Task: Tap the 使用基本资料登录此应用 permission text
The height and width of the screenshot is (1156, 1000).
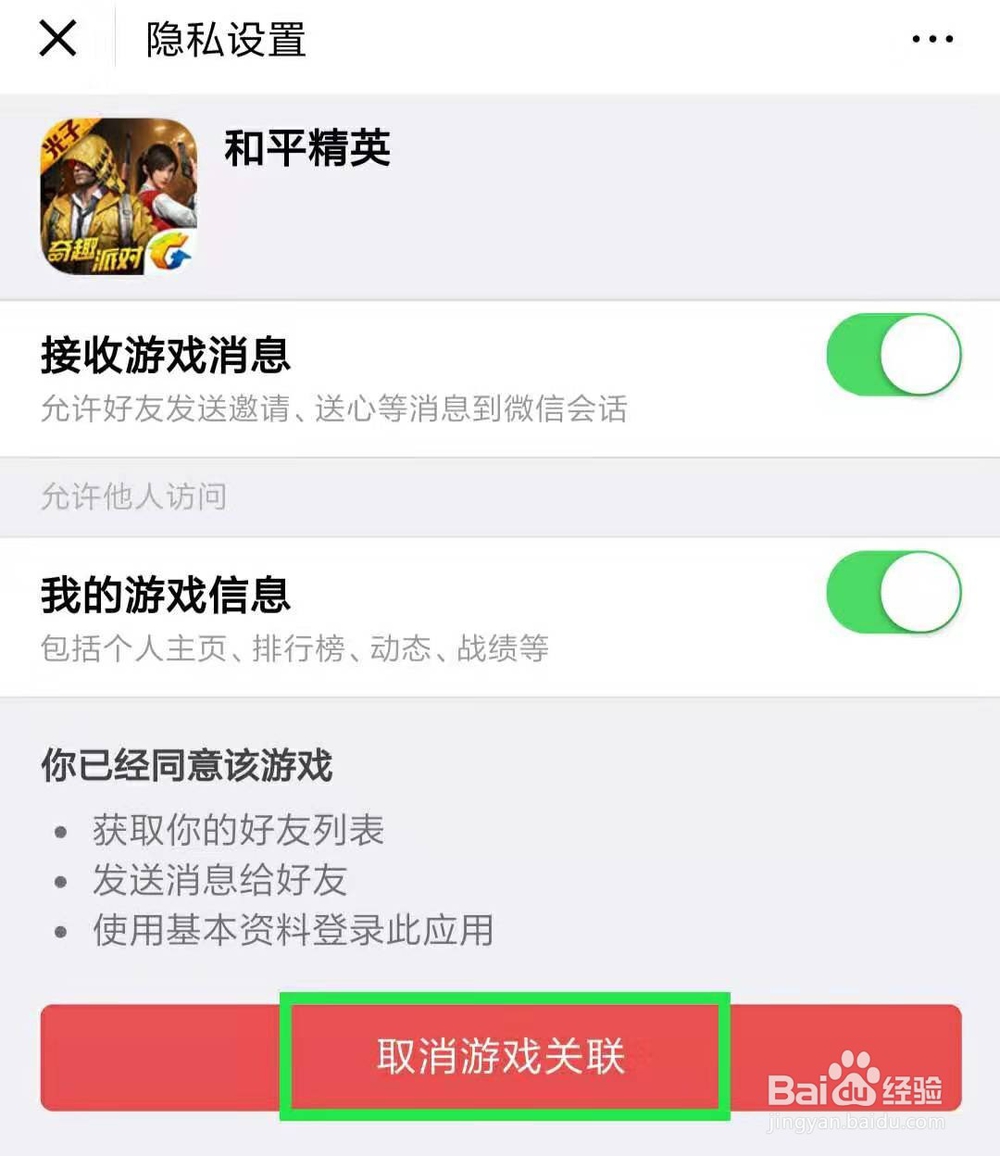Action: 290,931
